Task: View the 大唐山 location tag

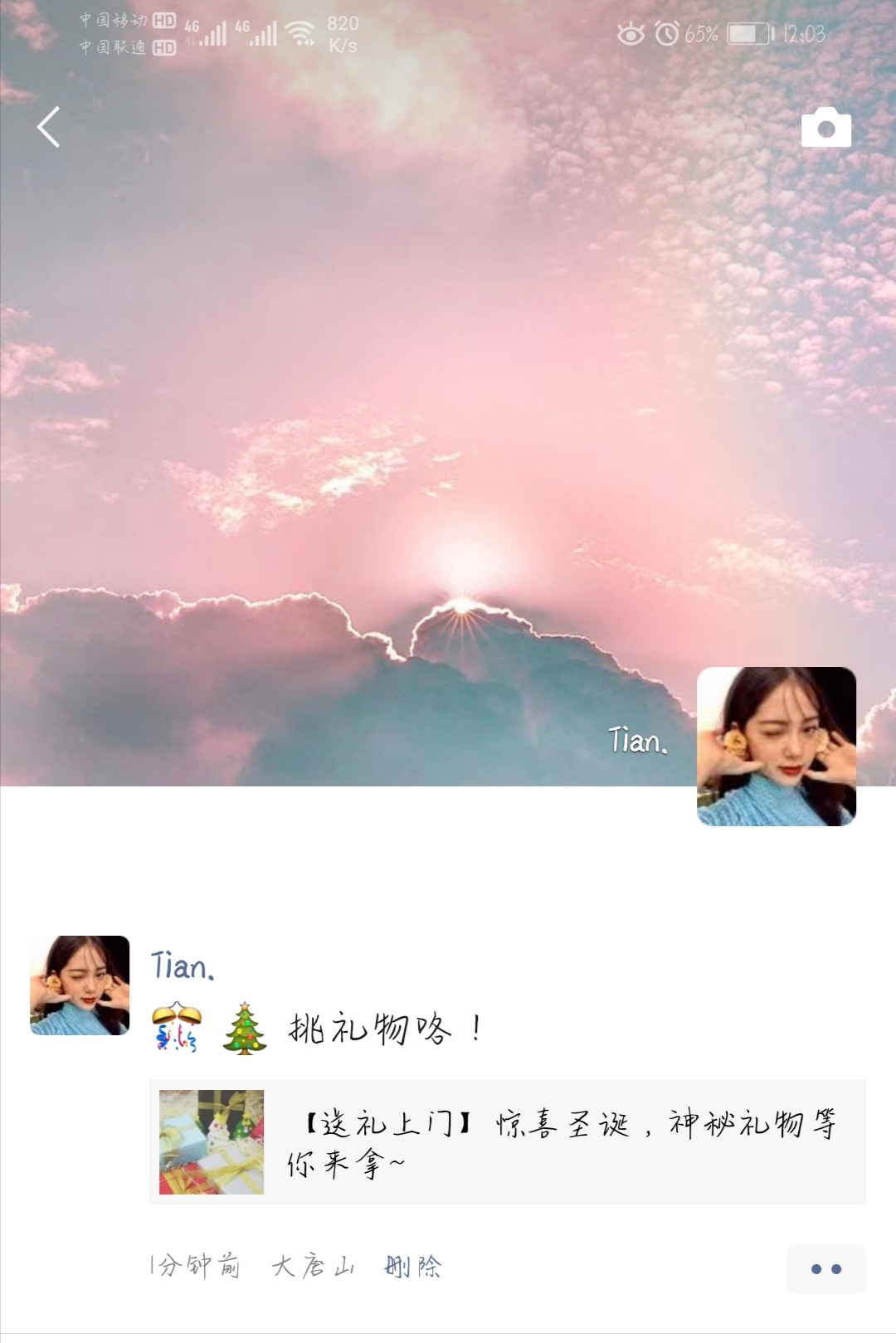Action: coord(313,1267)
